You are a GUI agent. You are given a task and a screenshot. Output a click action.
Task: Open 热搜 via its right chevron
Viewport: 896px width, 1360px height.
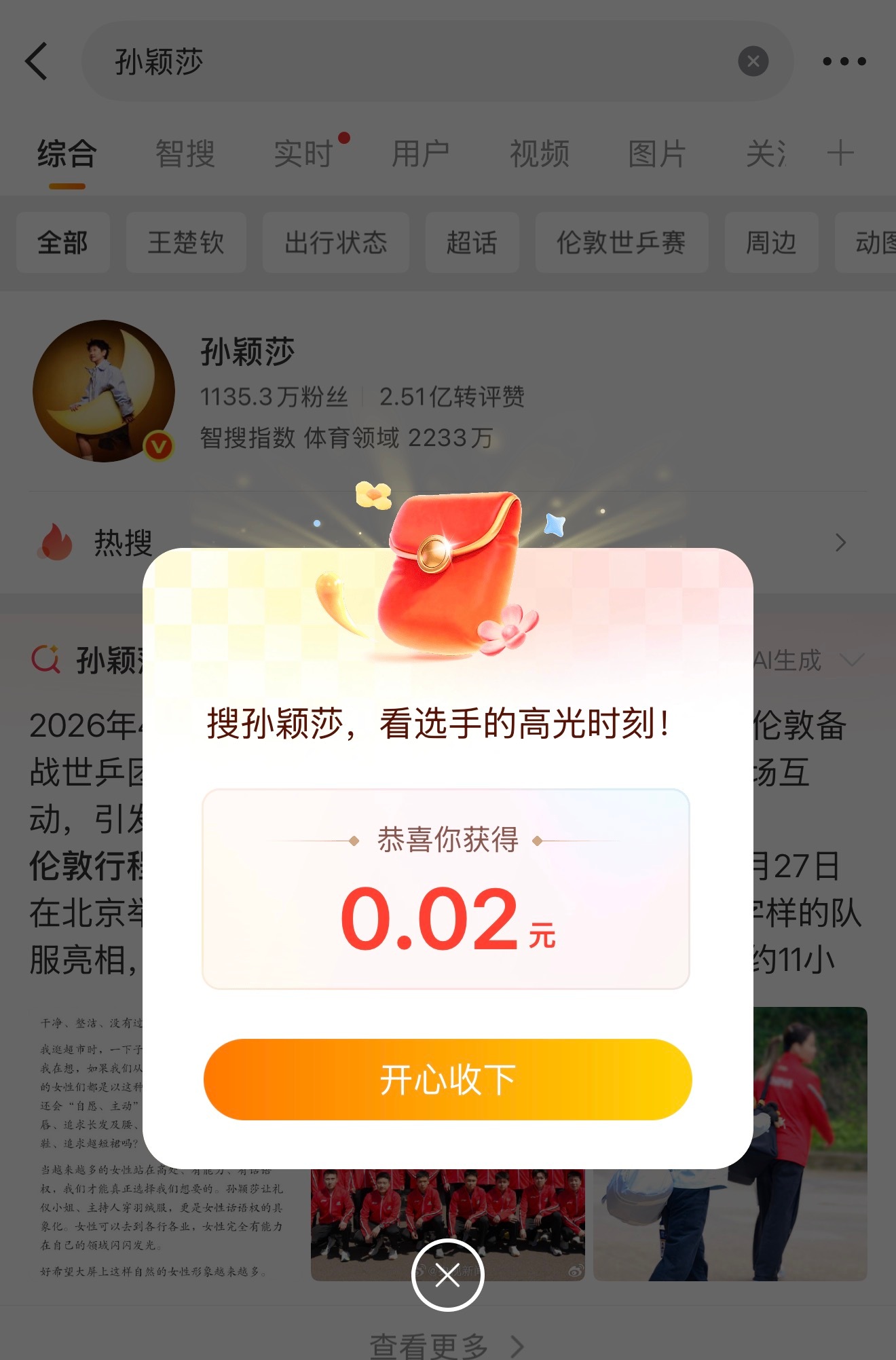pos(842,543)
